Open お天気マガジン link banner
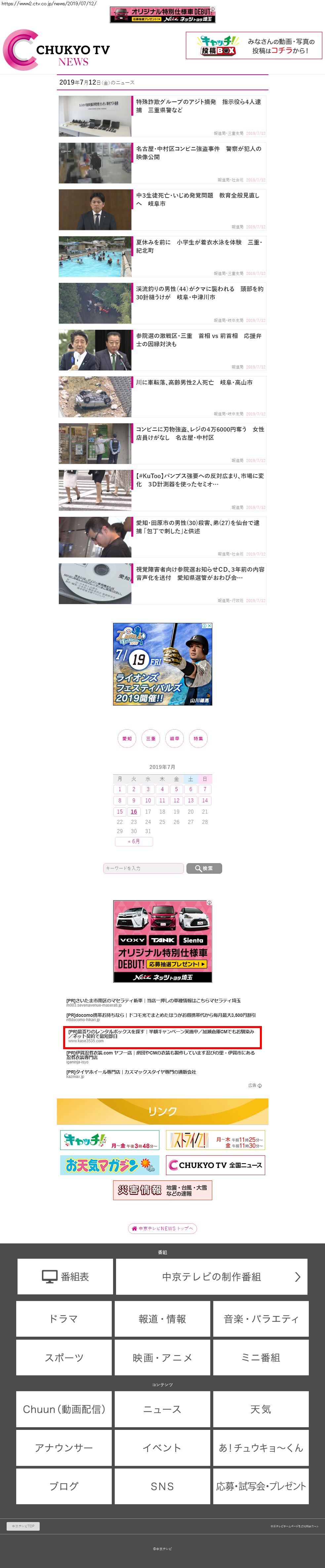The image size is (325, 1568). pos(109,1165)
